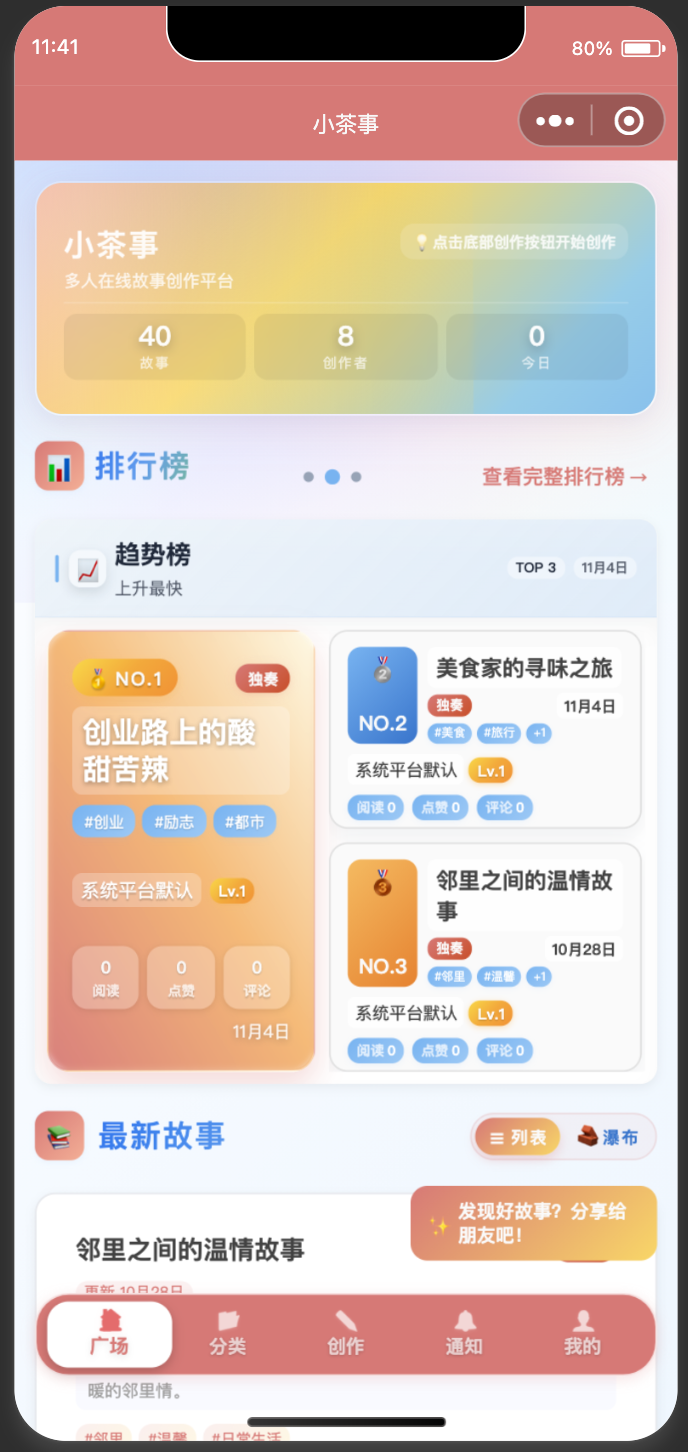This screenshot has height=1452, width=688.
Task: Close the mini program with the circle button
Action: pyautogui.click(x=628, y=121)
